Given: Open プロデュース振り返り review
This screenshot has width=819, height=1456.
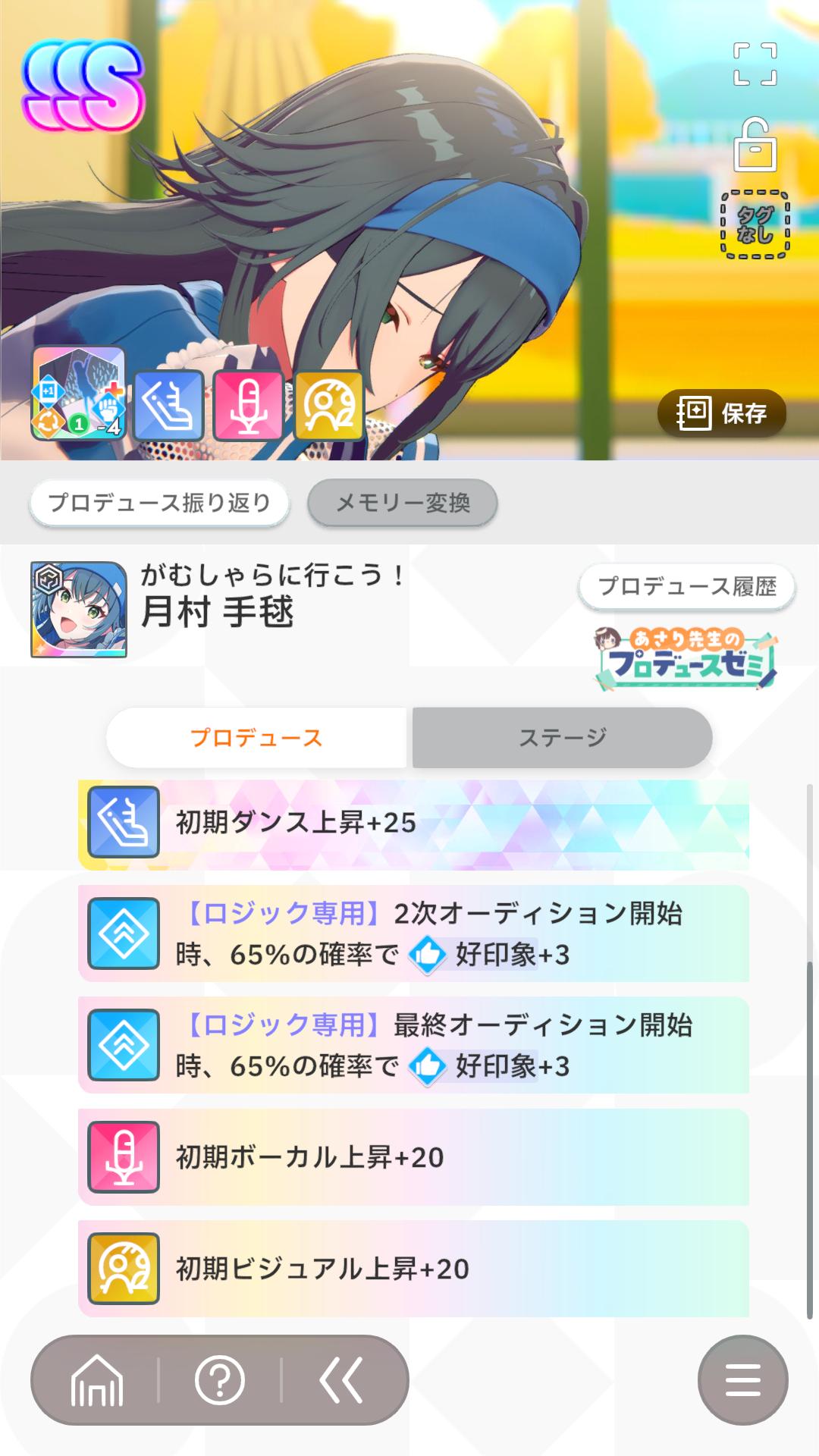Looking at the screenshot, I should click(159, 503).
